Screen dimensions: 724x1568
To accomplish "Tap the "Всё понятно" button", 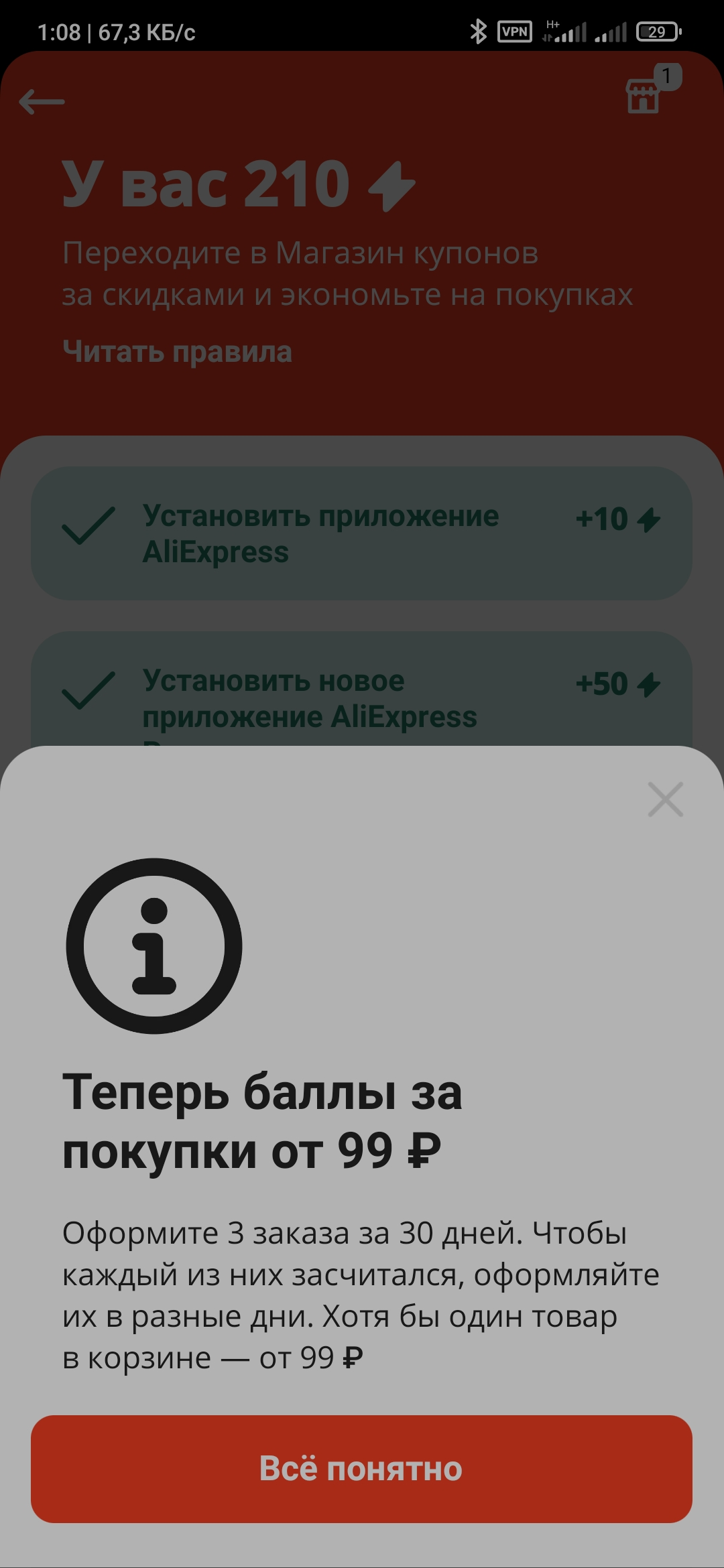I will pyautogui.click(x=361, y=1469).
